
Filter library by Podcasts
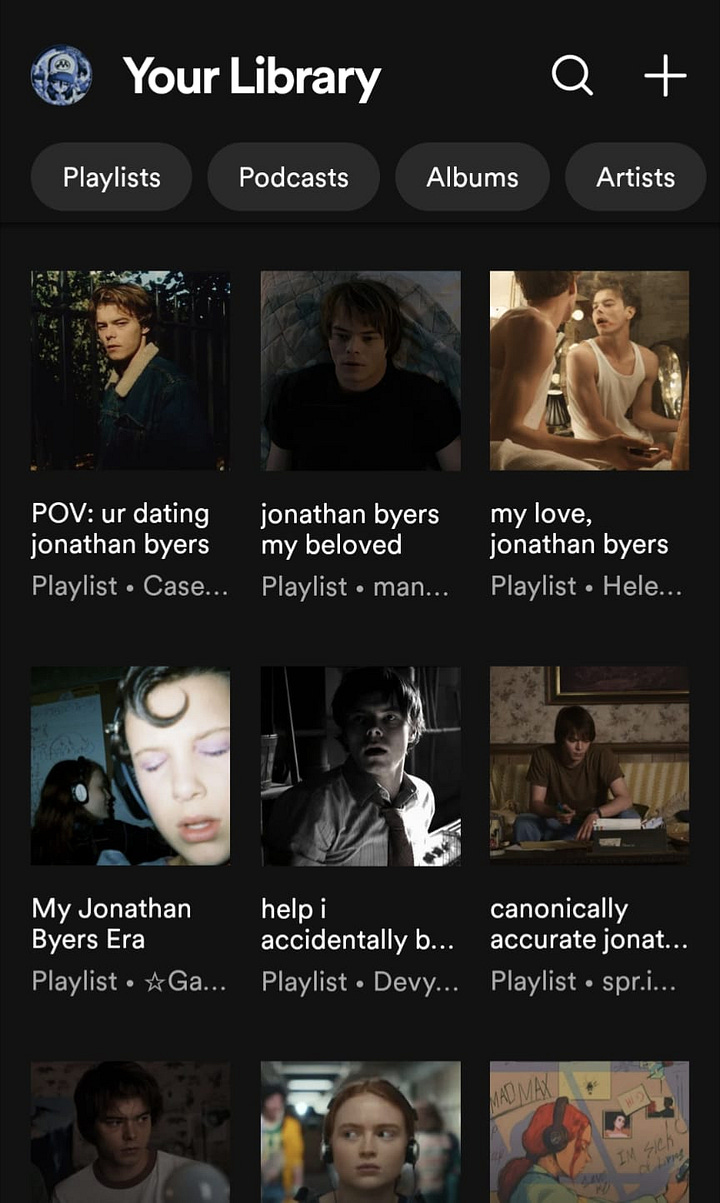(x=293, y=178)
